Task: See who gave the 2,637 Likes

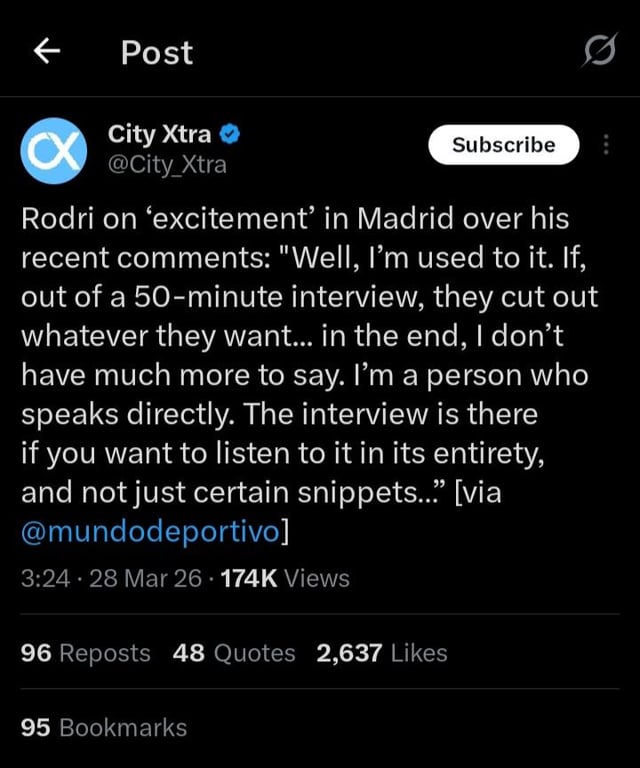Action: coord(381,653)
